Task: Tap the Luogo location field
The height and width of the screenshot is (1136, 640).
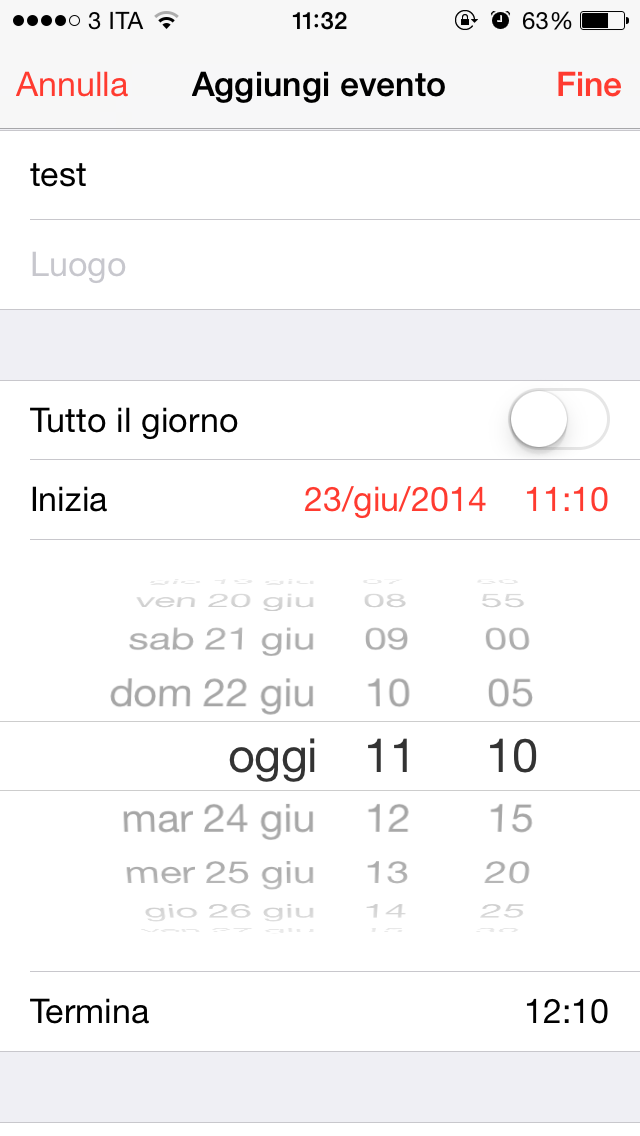Action: [x=320, y=265]
